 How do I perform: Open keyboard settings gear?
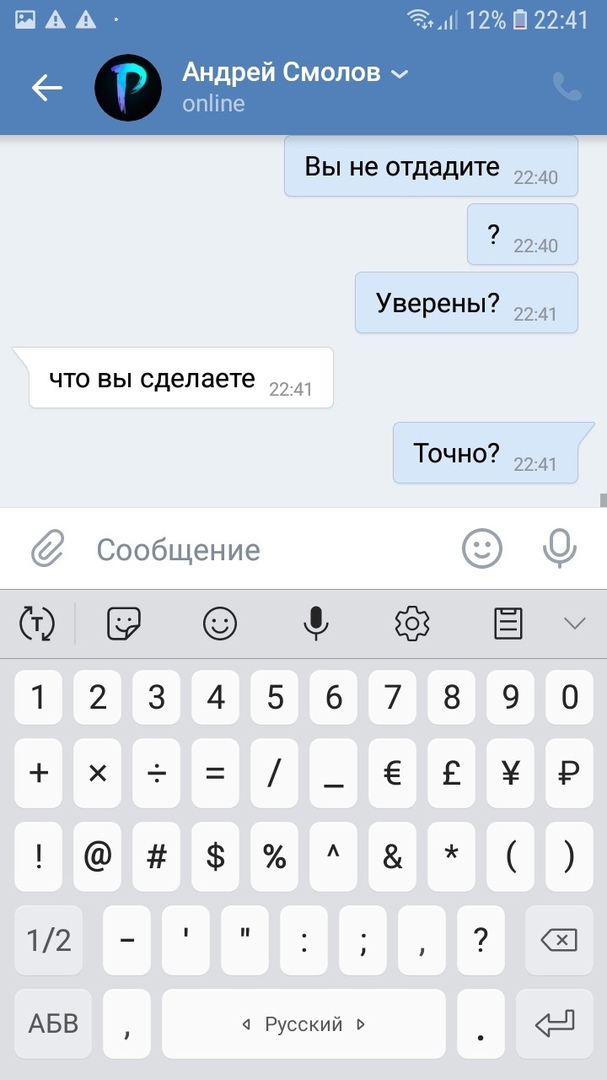pyautogui.click(x=412, y=624)
